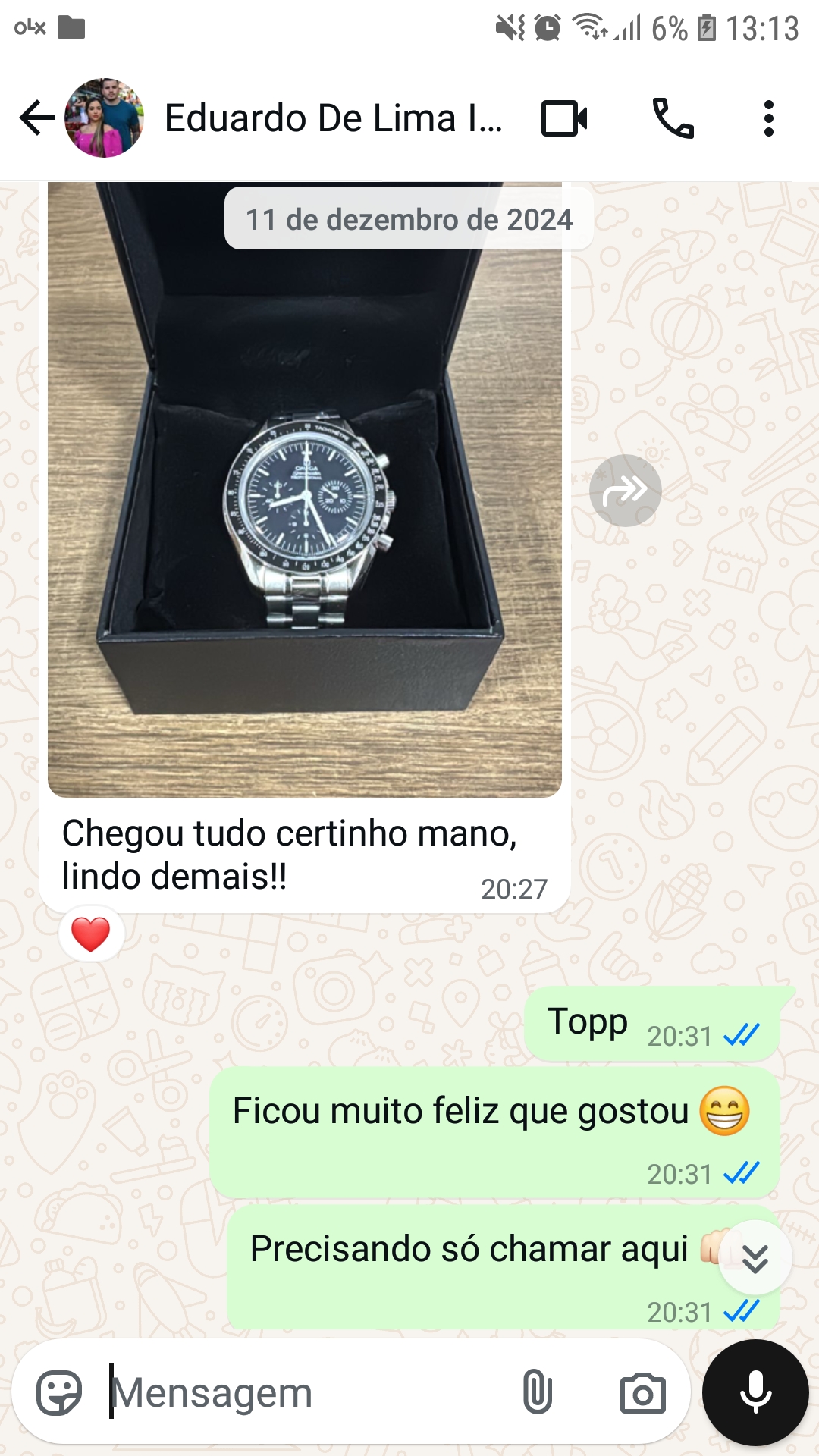This screenshot has width=819, height=1456.
Task: Open Eduardo De Lima's contact info
Action: coord(333,118)
